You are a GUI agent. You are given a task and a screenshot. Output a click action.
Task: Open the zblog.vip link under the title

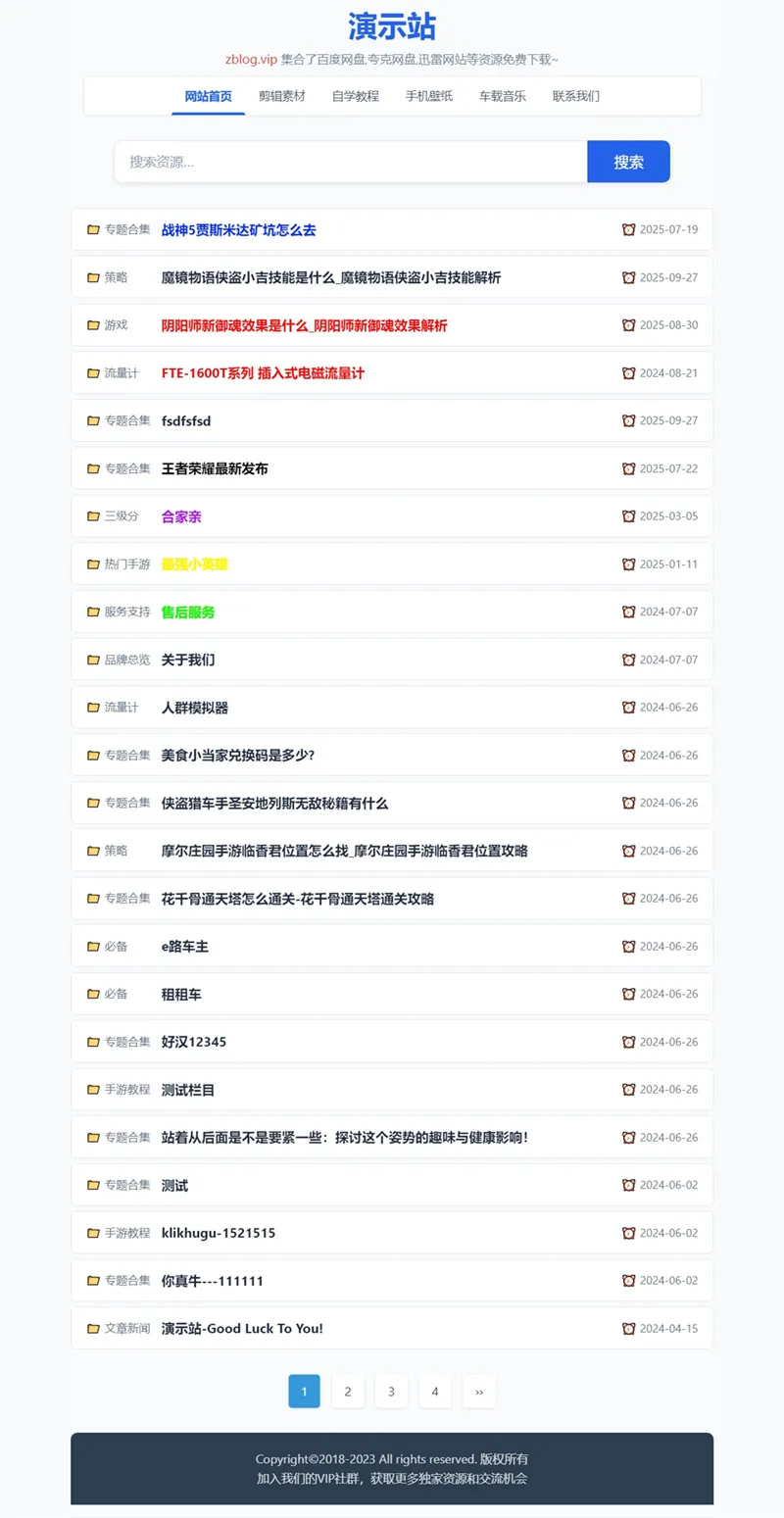[x=251, y=59]
